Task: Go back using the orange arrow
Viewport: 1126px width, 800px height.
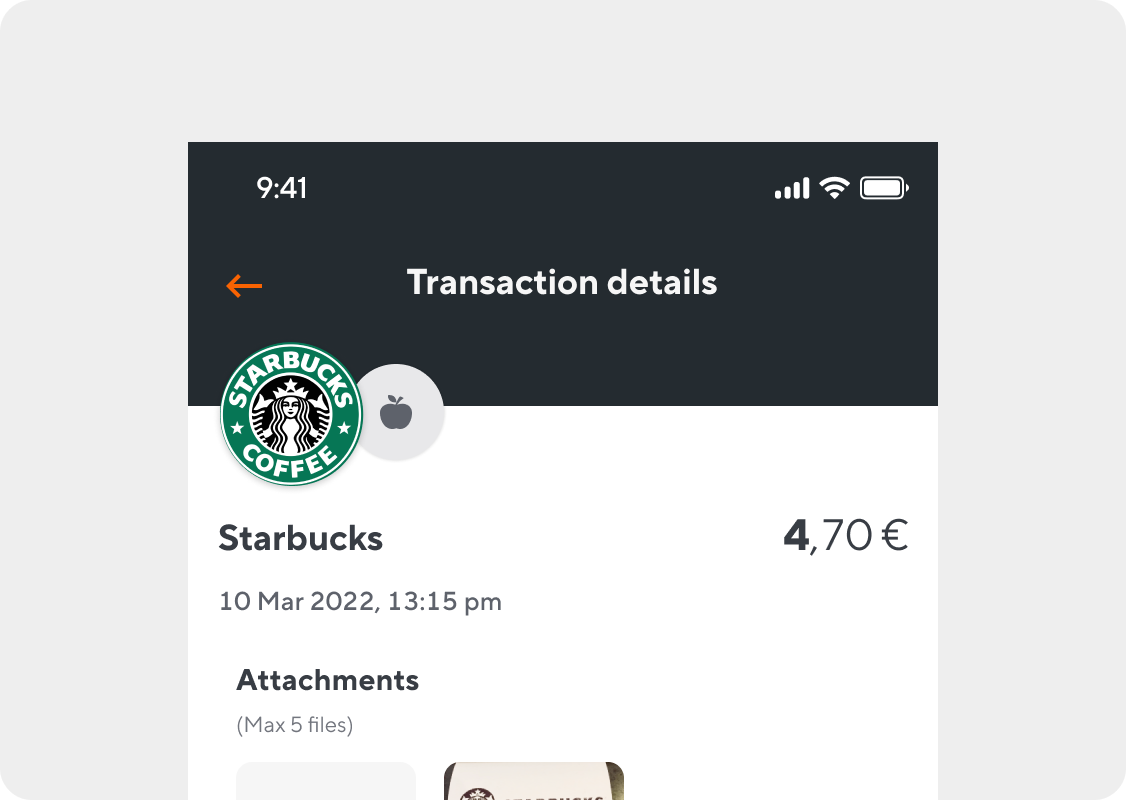Action: [x=244, y=286]
